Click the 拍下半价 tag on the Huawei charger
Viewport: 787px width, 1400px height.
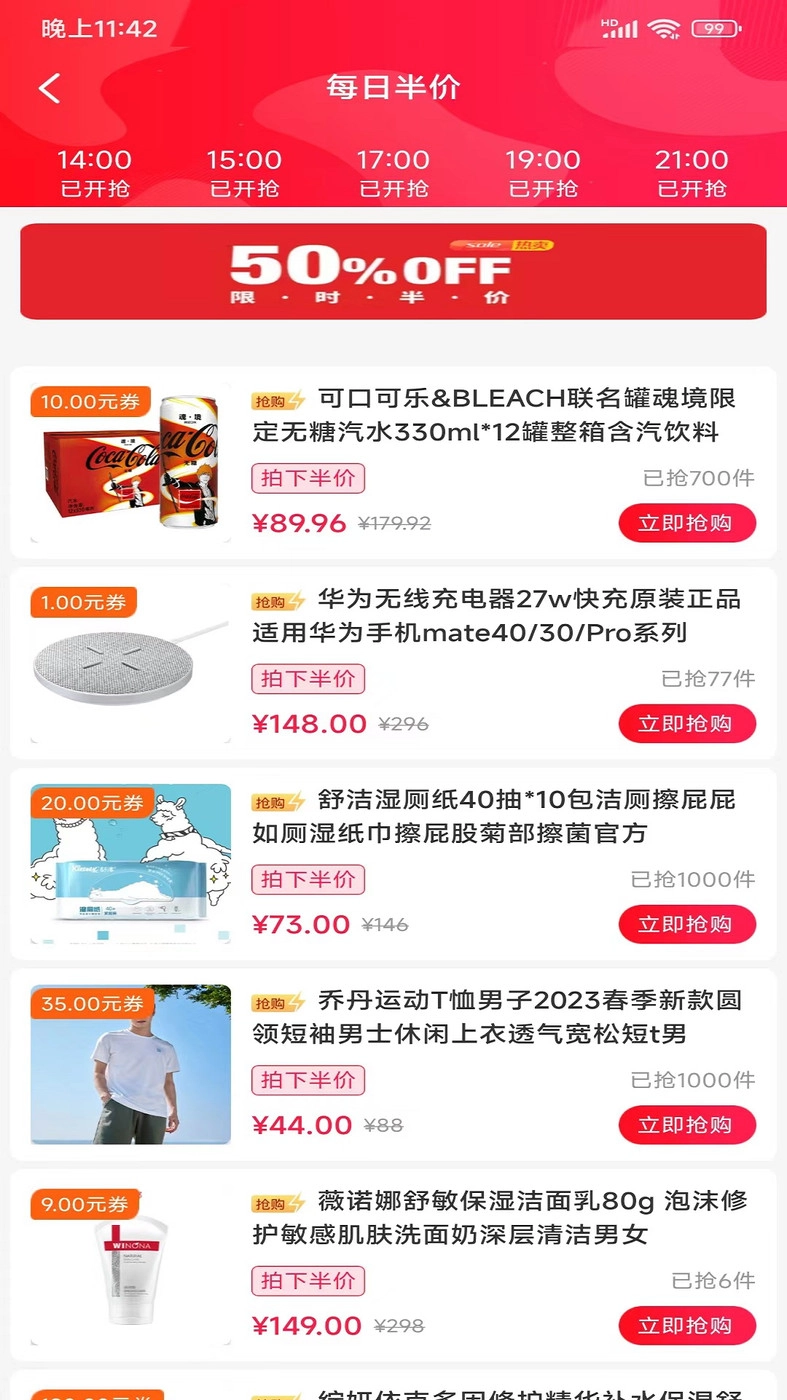click(307, 679)
